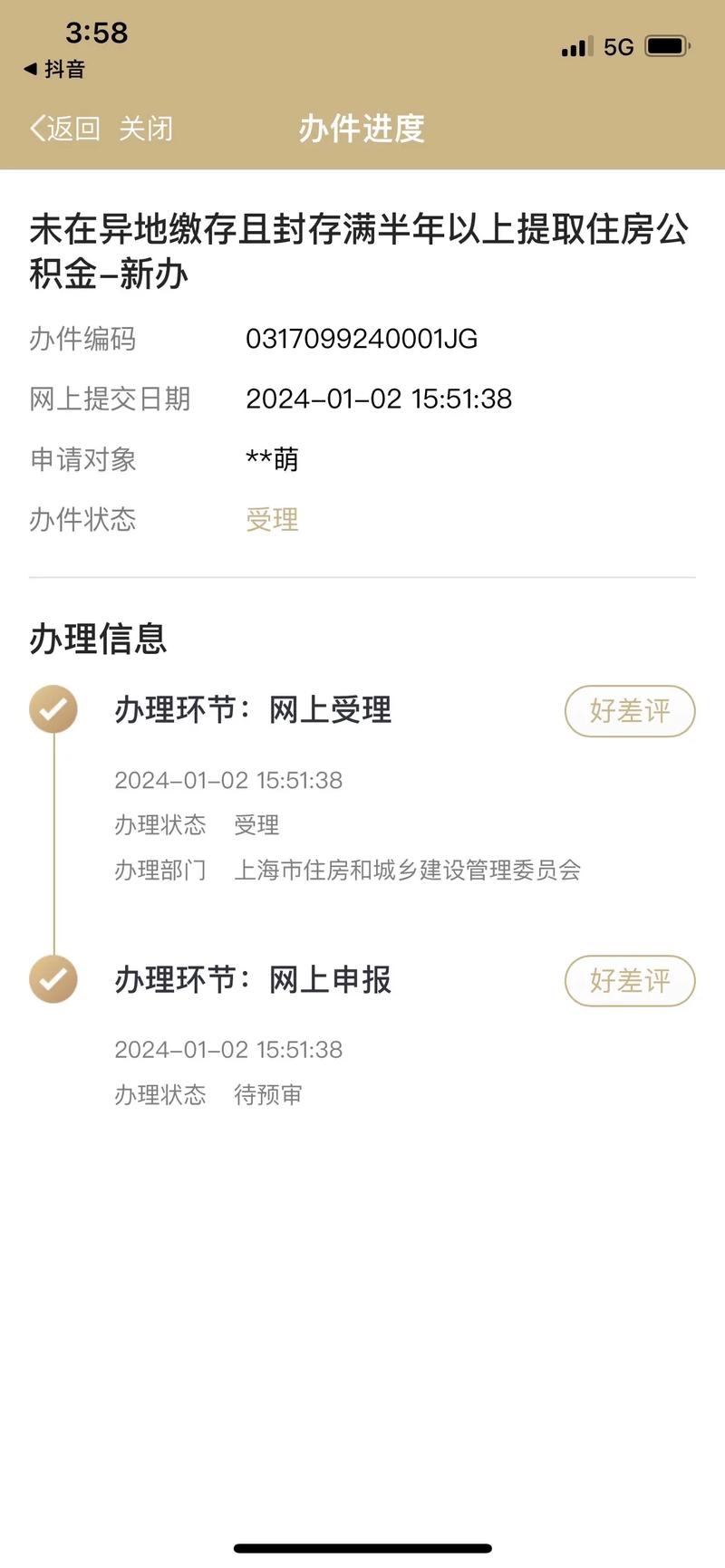
Task: Select 关闭 in the top menu bar
Action: point(145,129)
